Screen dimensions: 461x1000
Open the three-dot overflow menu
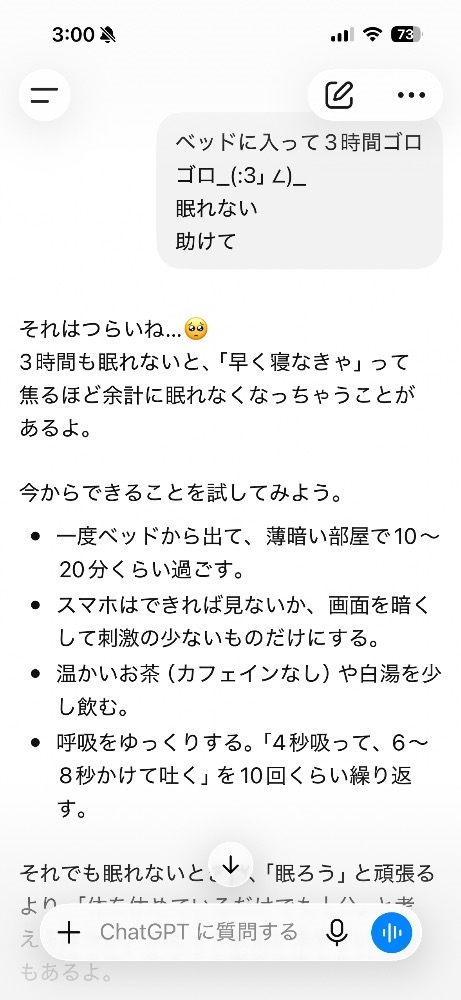(x=411, y=95)
